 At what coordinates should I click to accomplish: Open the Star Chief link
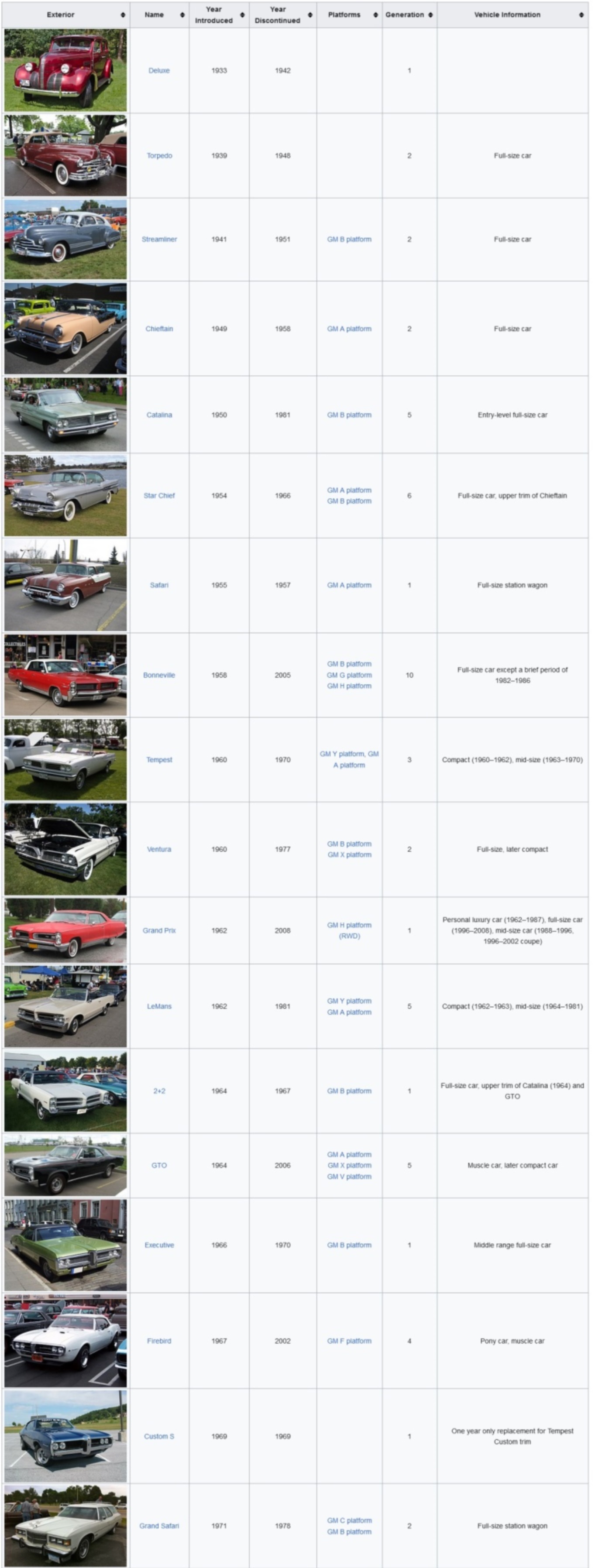coord(159,495)
